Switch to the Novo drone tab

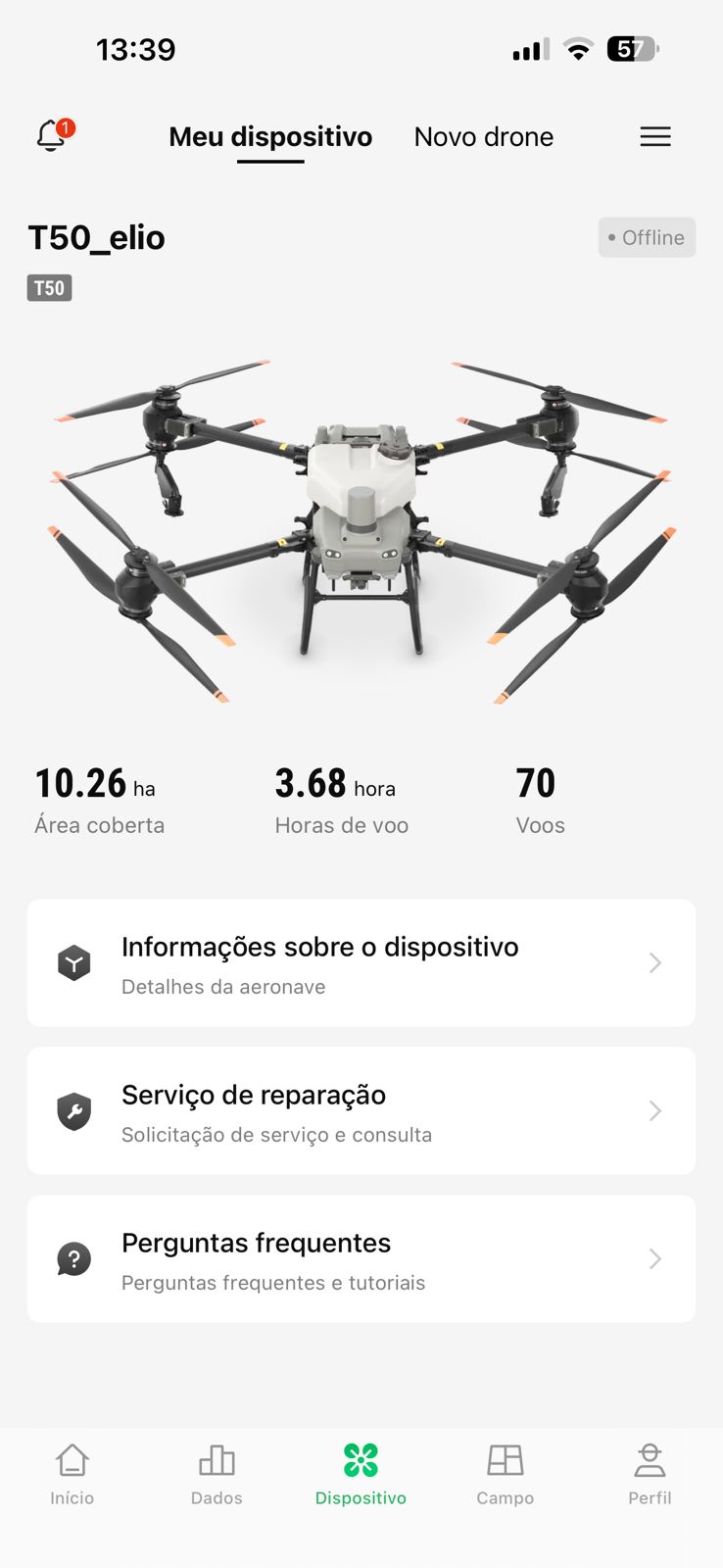[x=483, y=137]
